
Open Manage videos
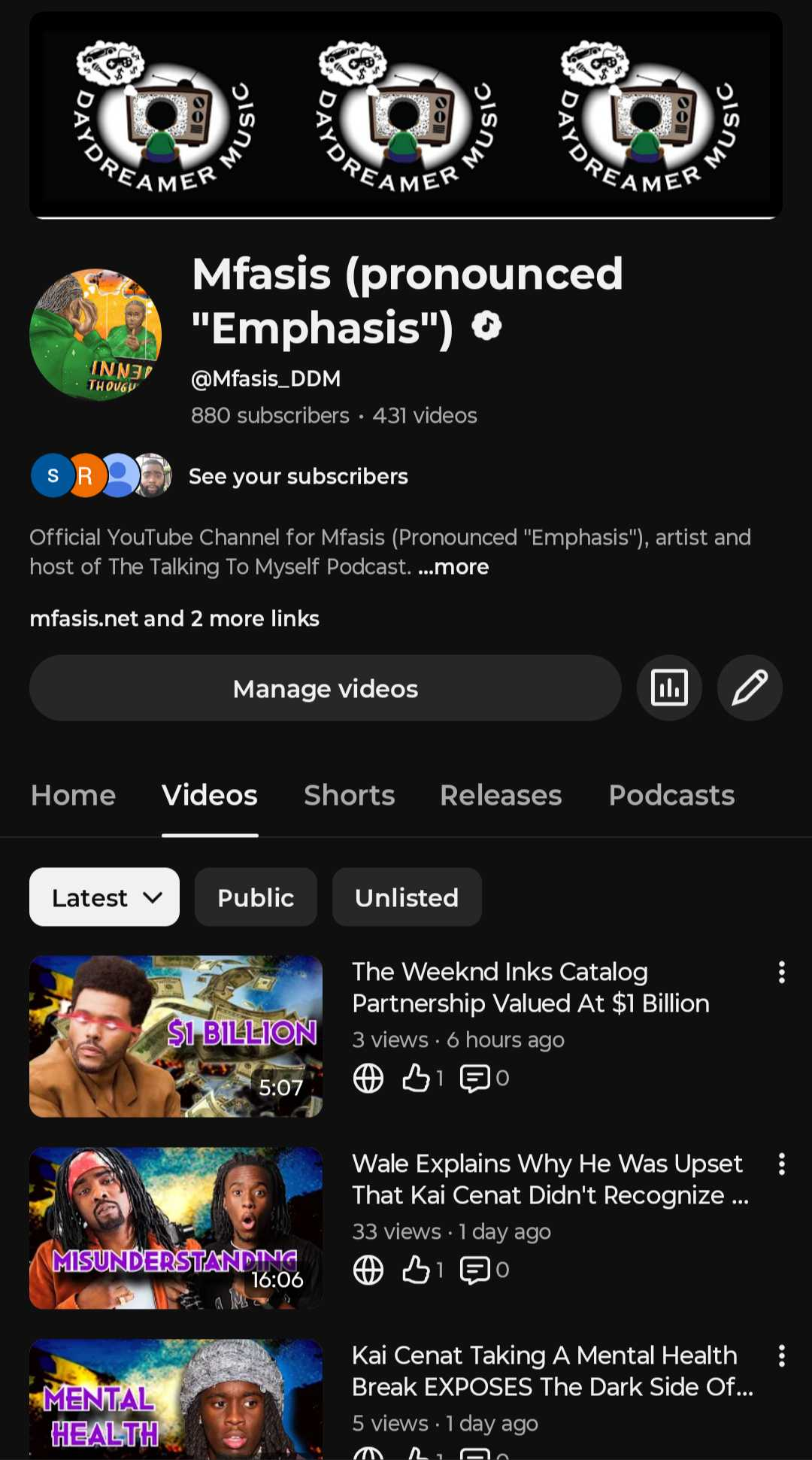pos(325,688)
